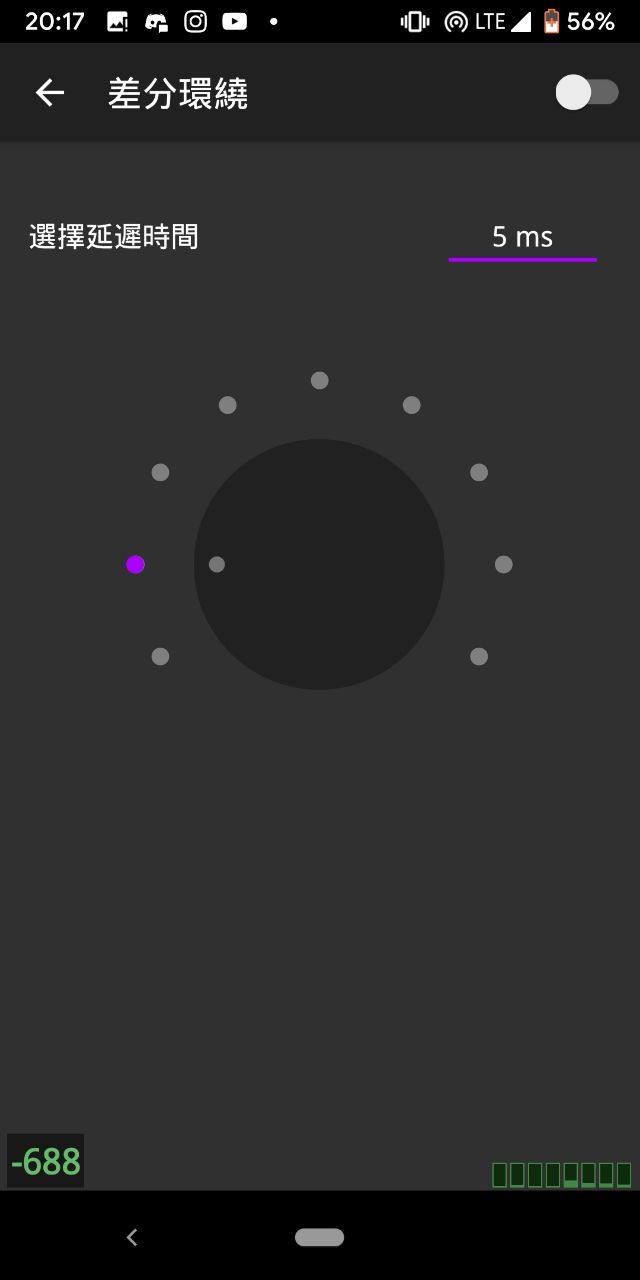
Task: Enable the 差分環繞 switch
Action: coord(587,93)
